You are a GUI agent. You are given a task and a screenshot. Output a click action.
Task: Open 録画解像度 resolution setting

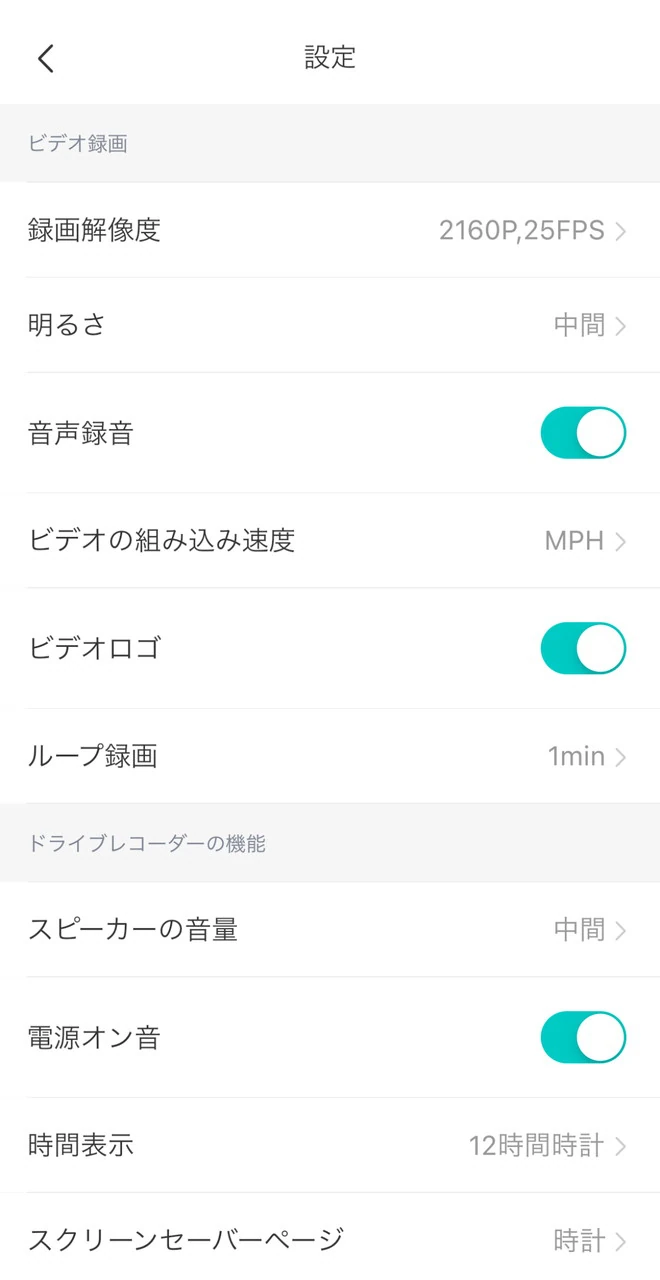click(x=330, y=231)
